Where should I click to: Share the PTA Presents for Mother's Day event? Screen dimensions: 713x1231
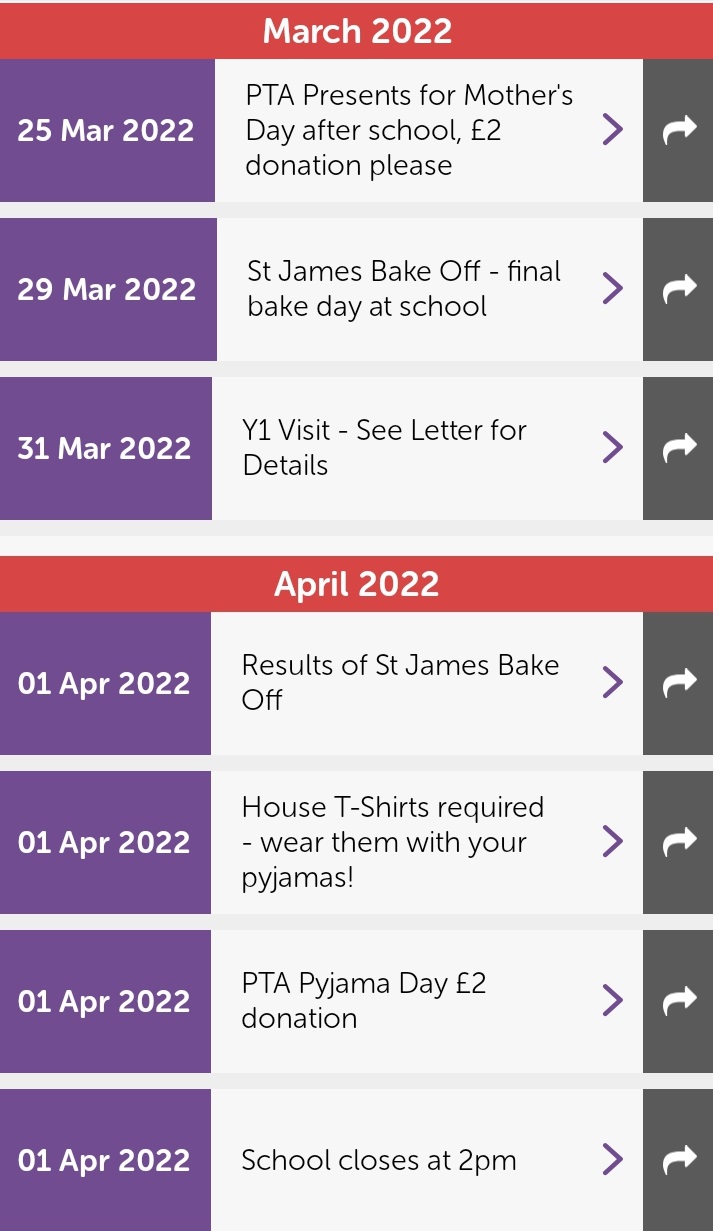point(678,130)
